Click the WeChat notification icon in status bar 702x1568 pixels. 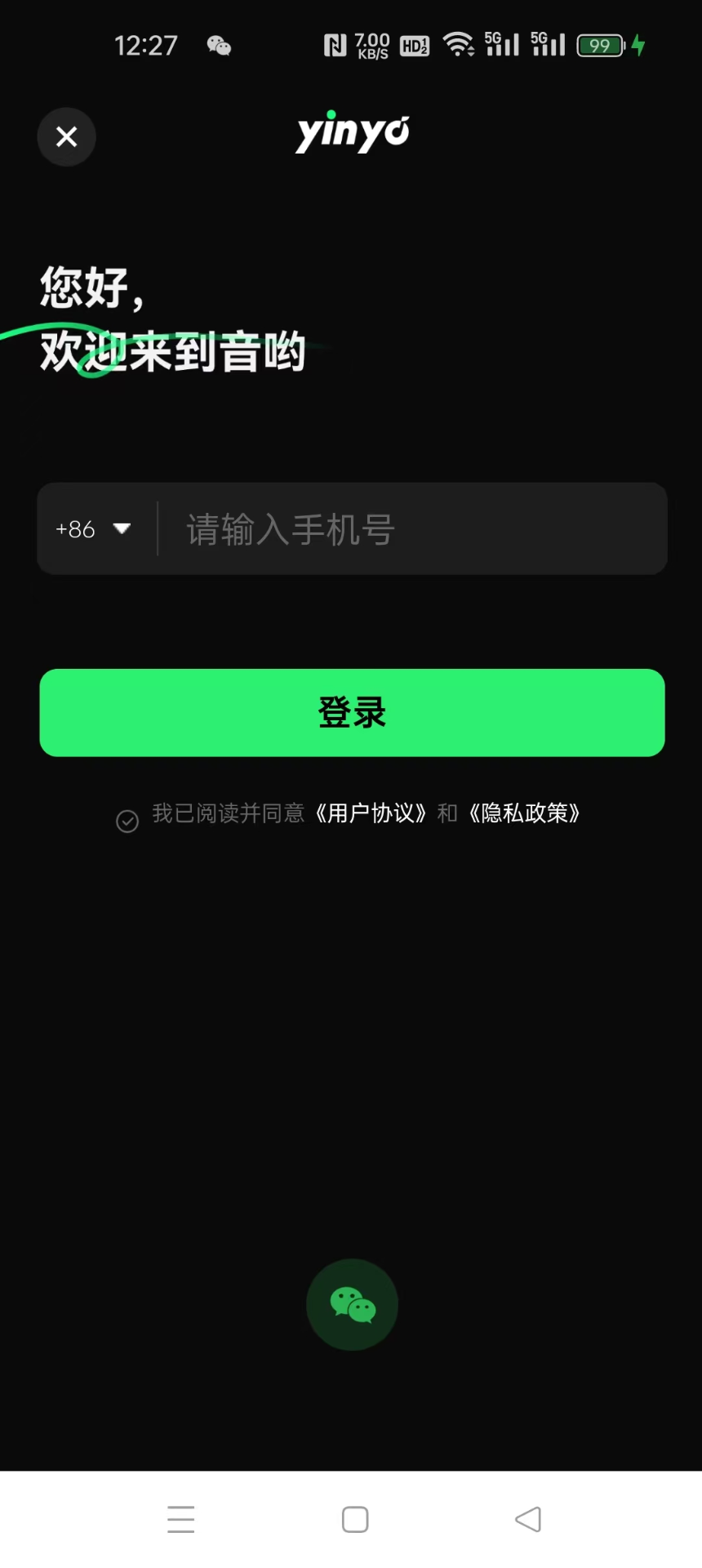[218, 45]
